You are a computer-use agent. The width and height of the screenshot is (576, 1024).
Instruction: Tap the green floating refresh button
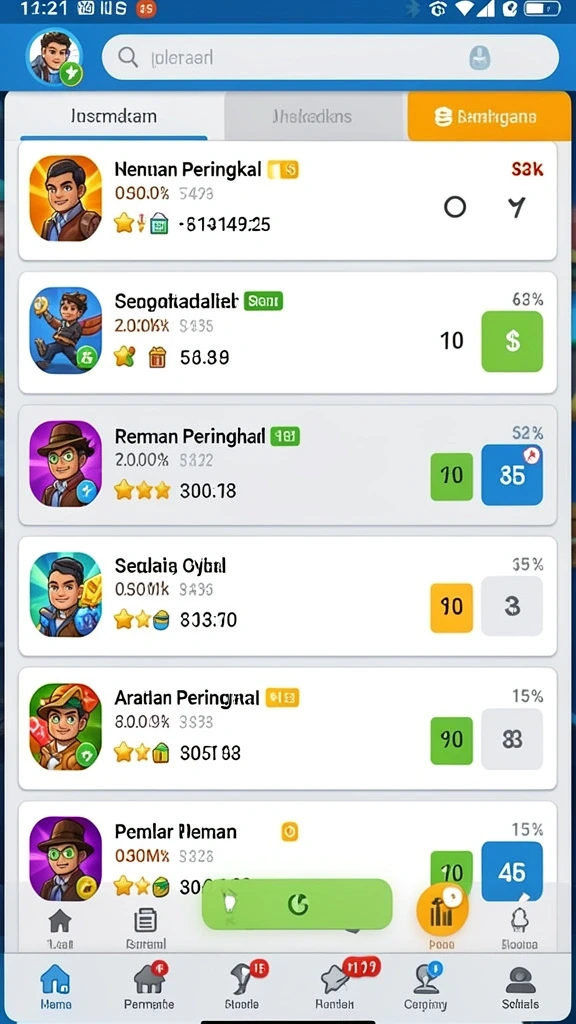297,904
